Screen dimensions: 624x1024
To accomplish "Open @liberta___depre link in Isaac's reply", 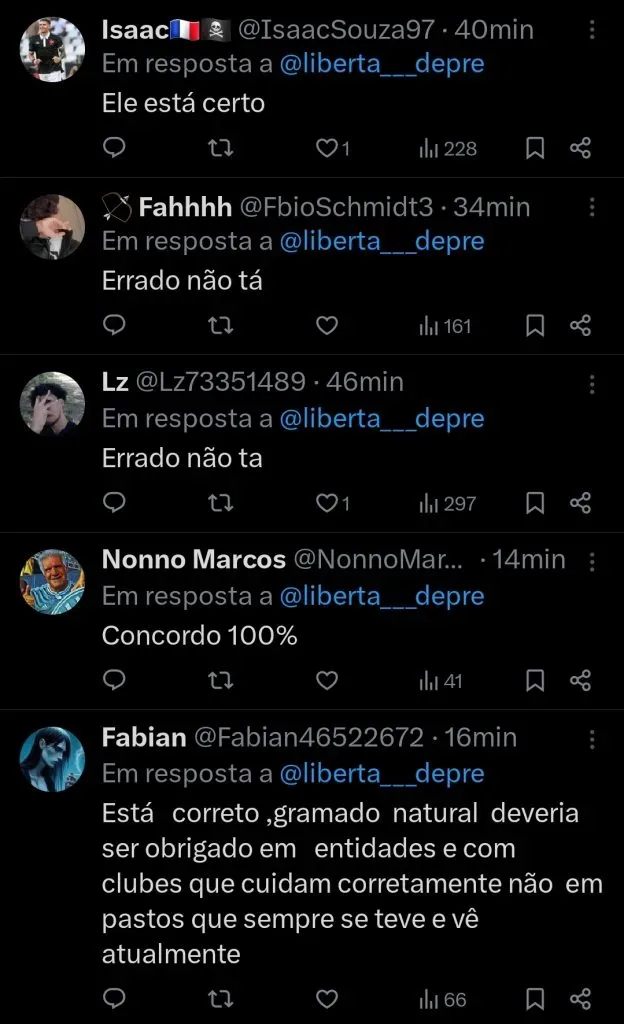I will [382, 64].
